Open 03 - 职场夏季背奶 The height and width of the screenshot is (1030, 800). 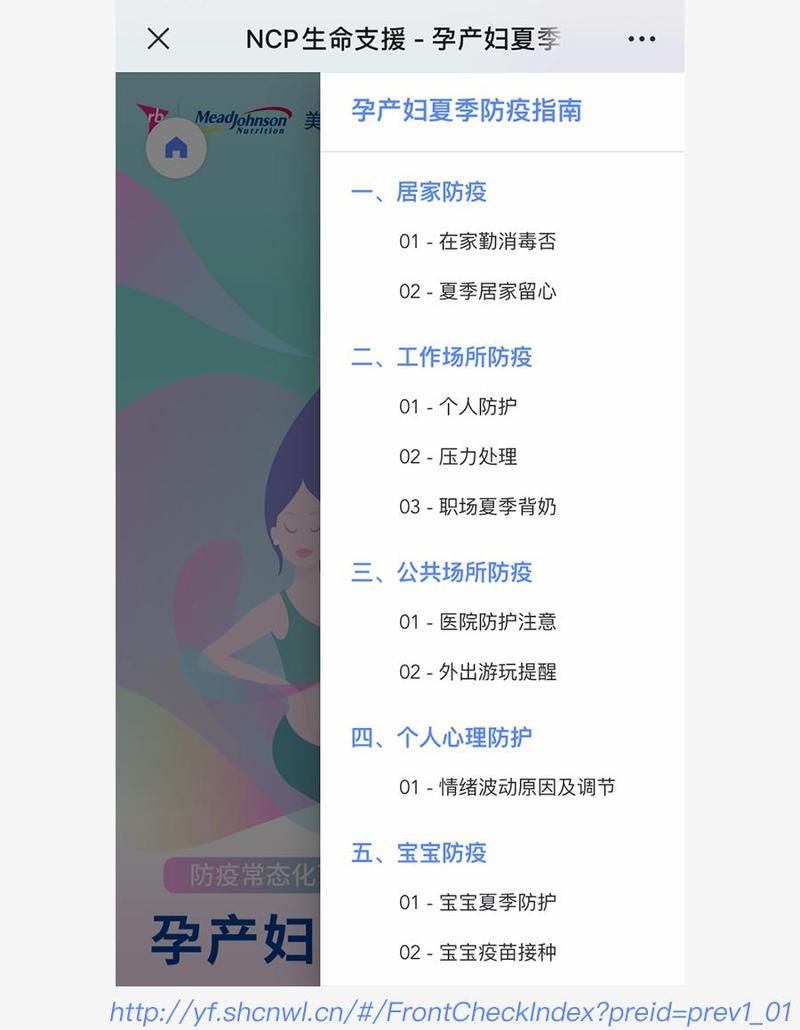click(477, 507)
